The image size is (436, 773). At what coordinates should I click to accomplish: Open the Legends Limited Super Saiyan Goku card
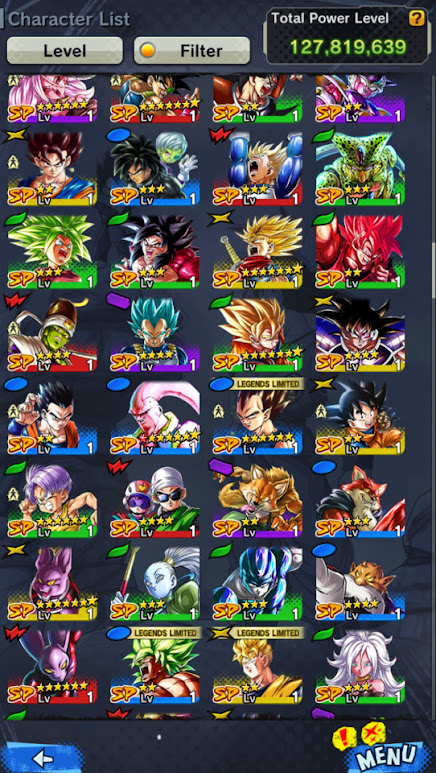point(257,666)
